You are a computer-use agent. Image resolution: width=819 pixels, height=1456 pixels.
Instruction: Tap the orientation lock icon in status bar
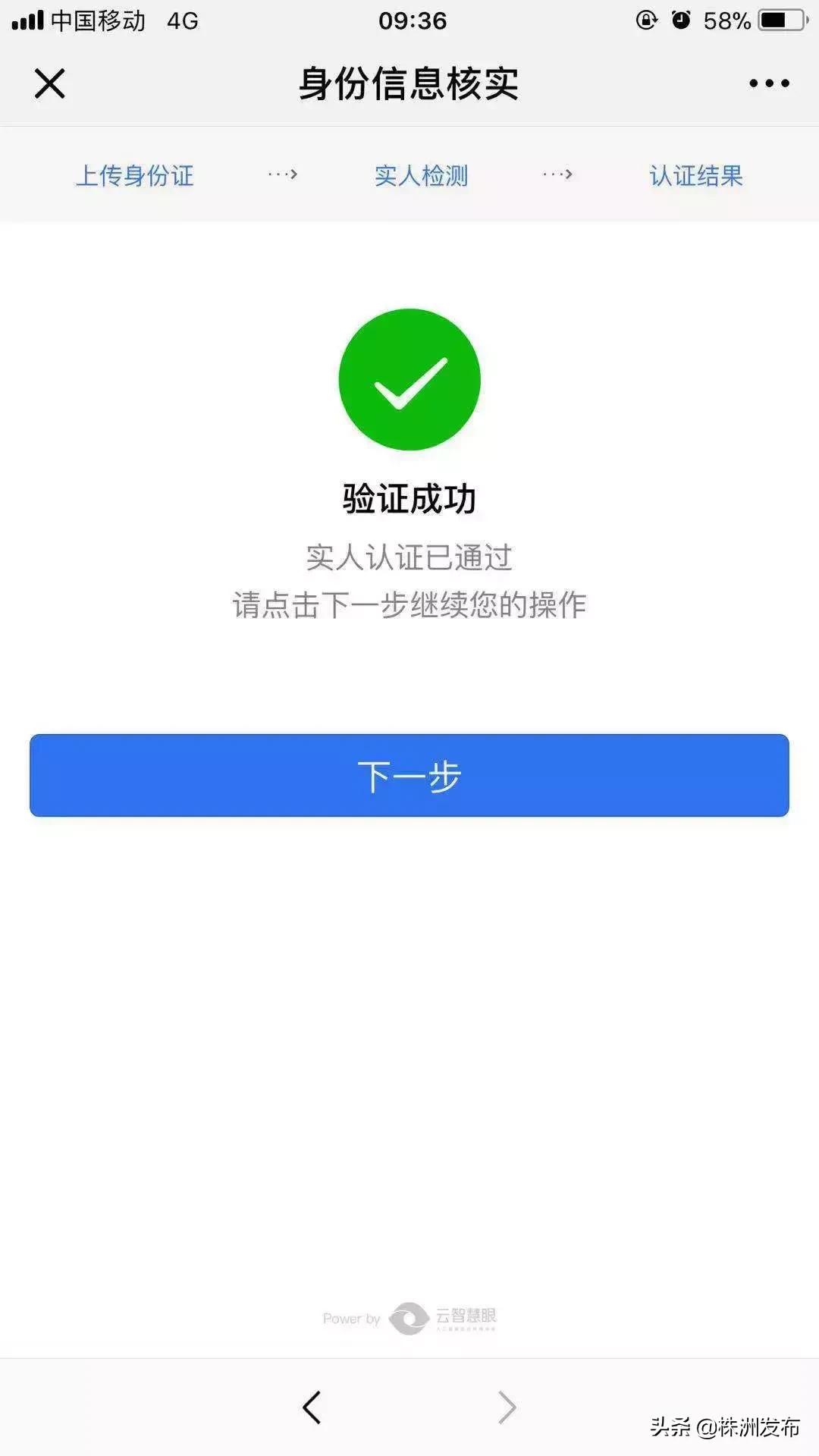tap(645, 19)
